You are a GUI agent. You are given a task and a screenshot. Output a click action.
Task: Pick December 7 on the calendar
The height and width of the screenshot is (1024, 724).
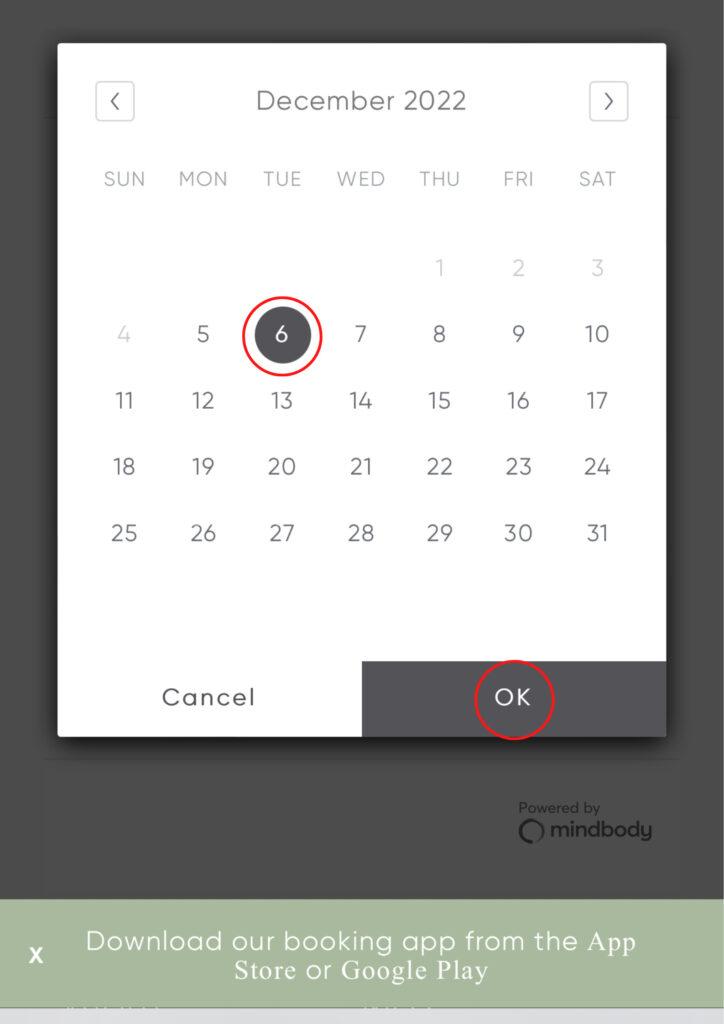[361, 334]
